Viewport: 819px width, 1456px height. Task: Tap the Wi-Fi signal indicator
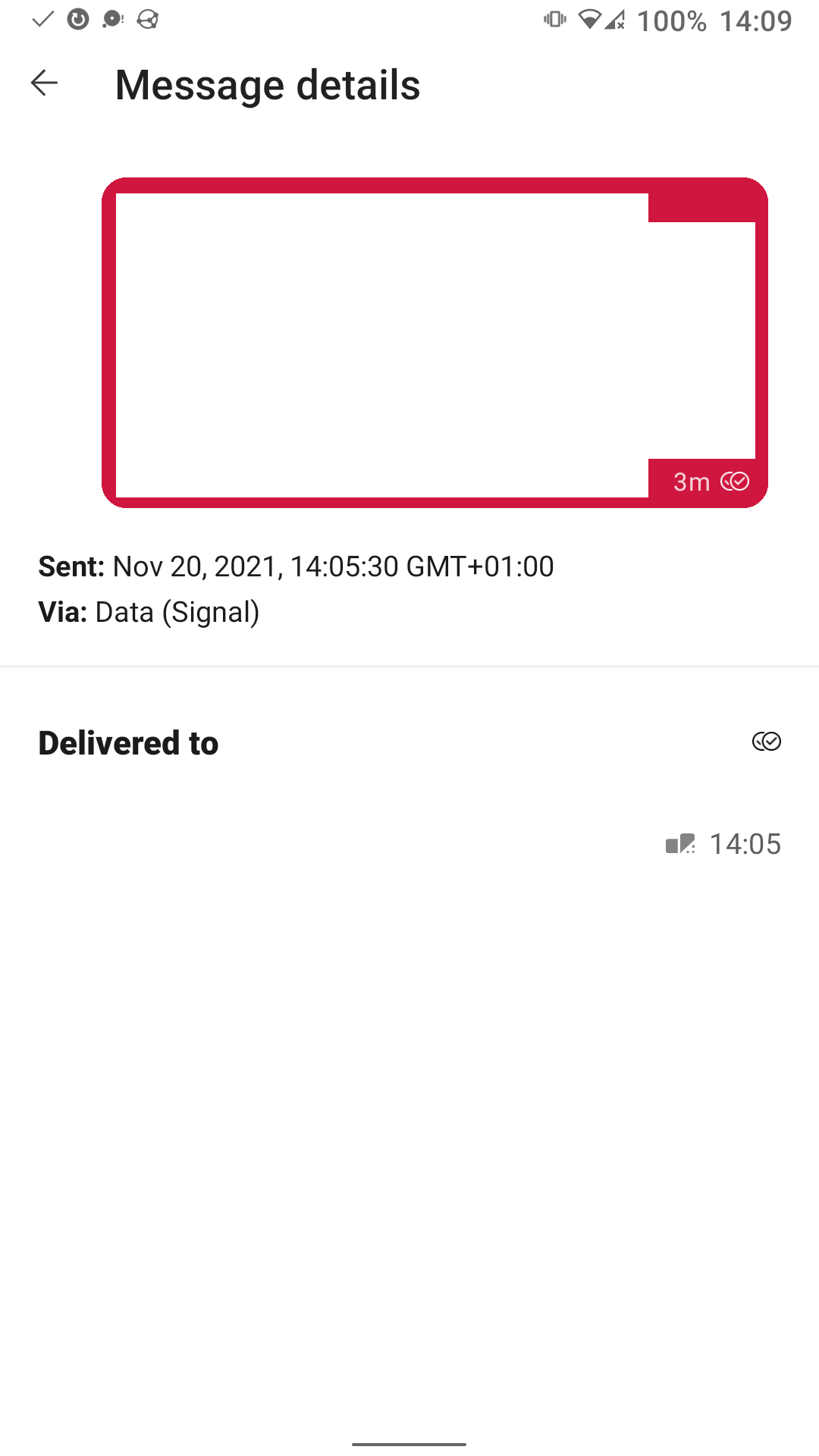pos(590,19)
